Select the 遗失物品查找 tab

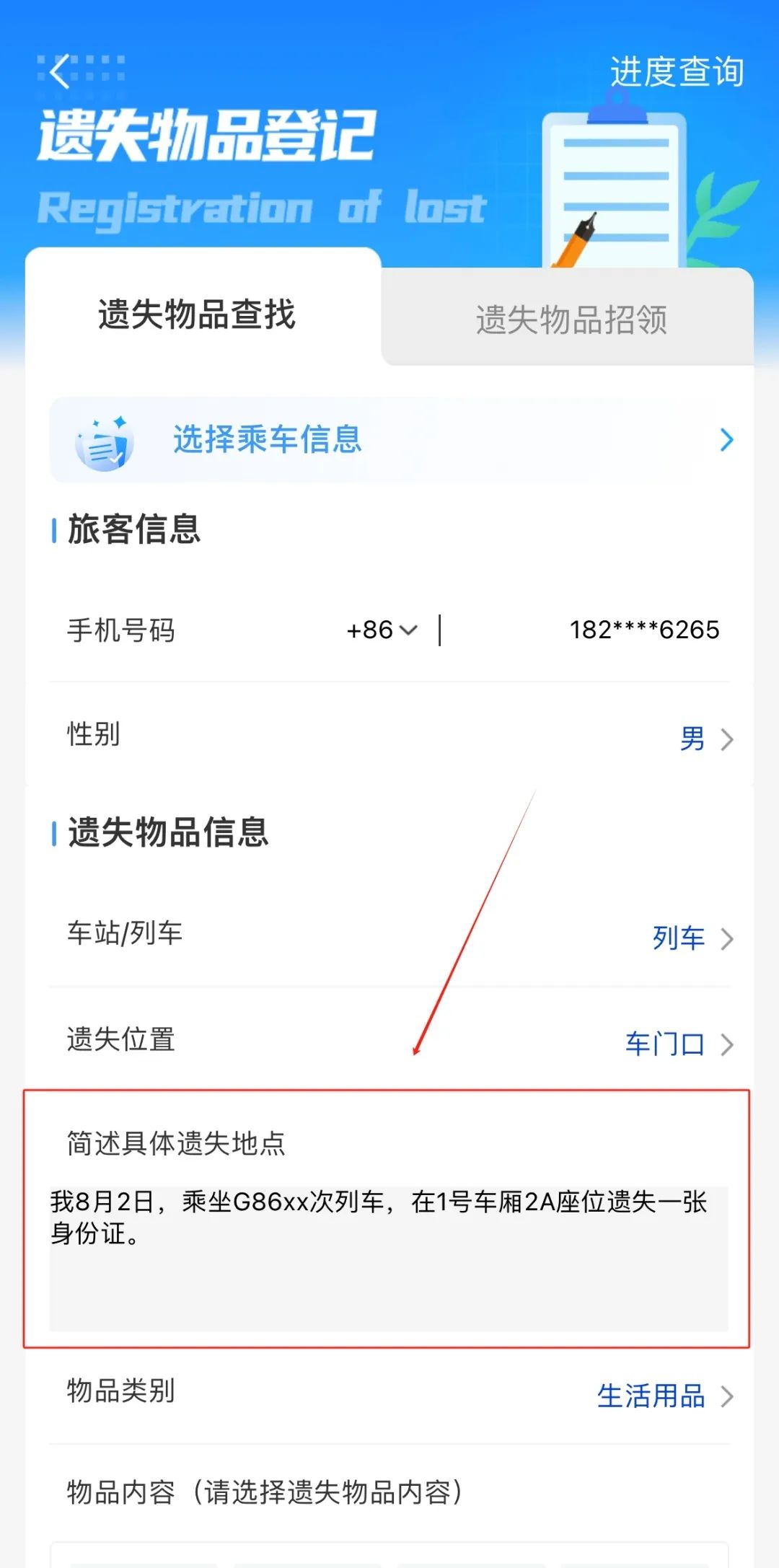(x=197, y=315)
